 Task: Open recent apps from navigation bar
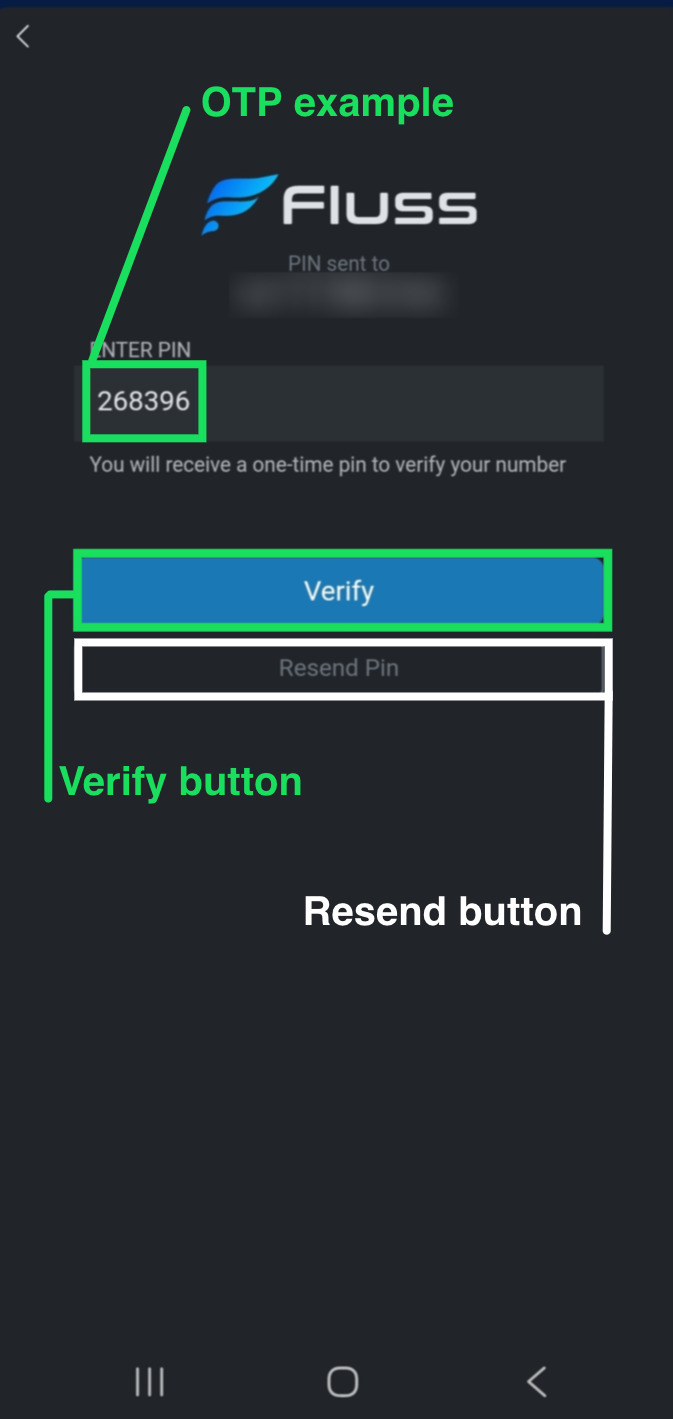[149, 1382]
